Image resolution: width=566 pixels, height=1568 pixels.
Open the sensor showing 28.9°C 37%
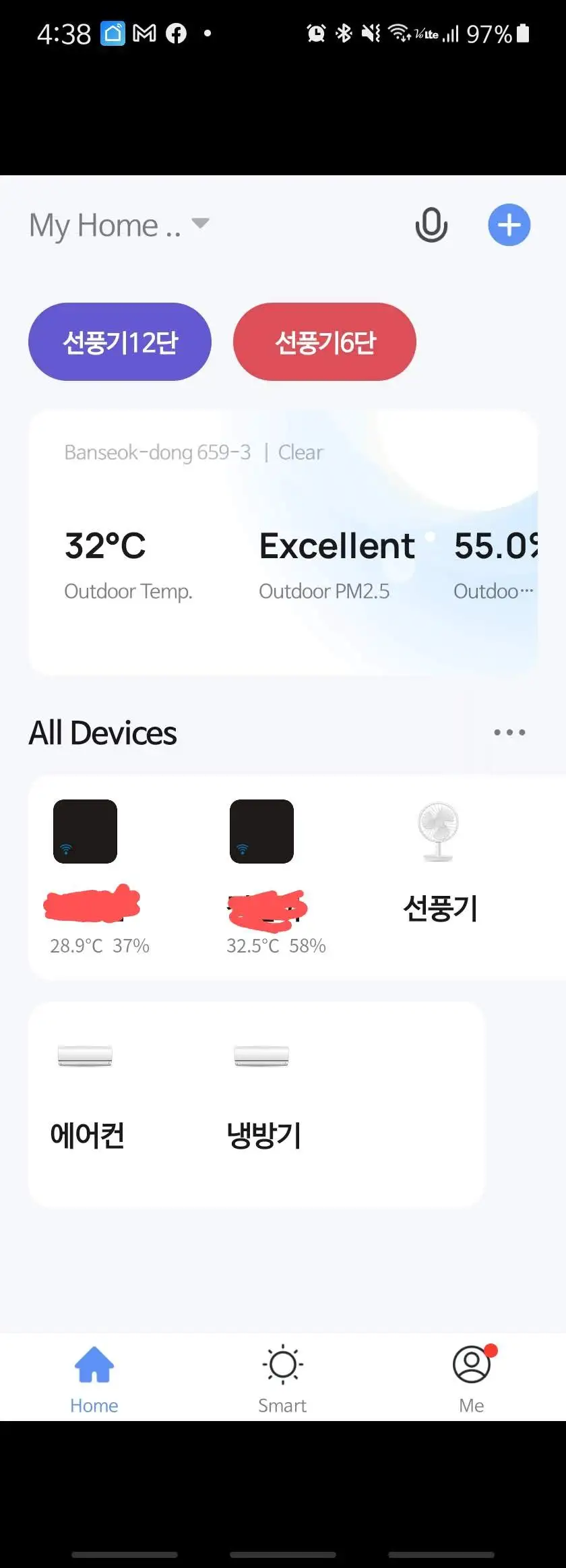(x=94, y=875)
